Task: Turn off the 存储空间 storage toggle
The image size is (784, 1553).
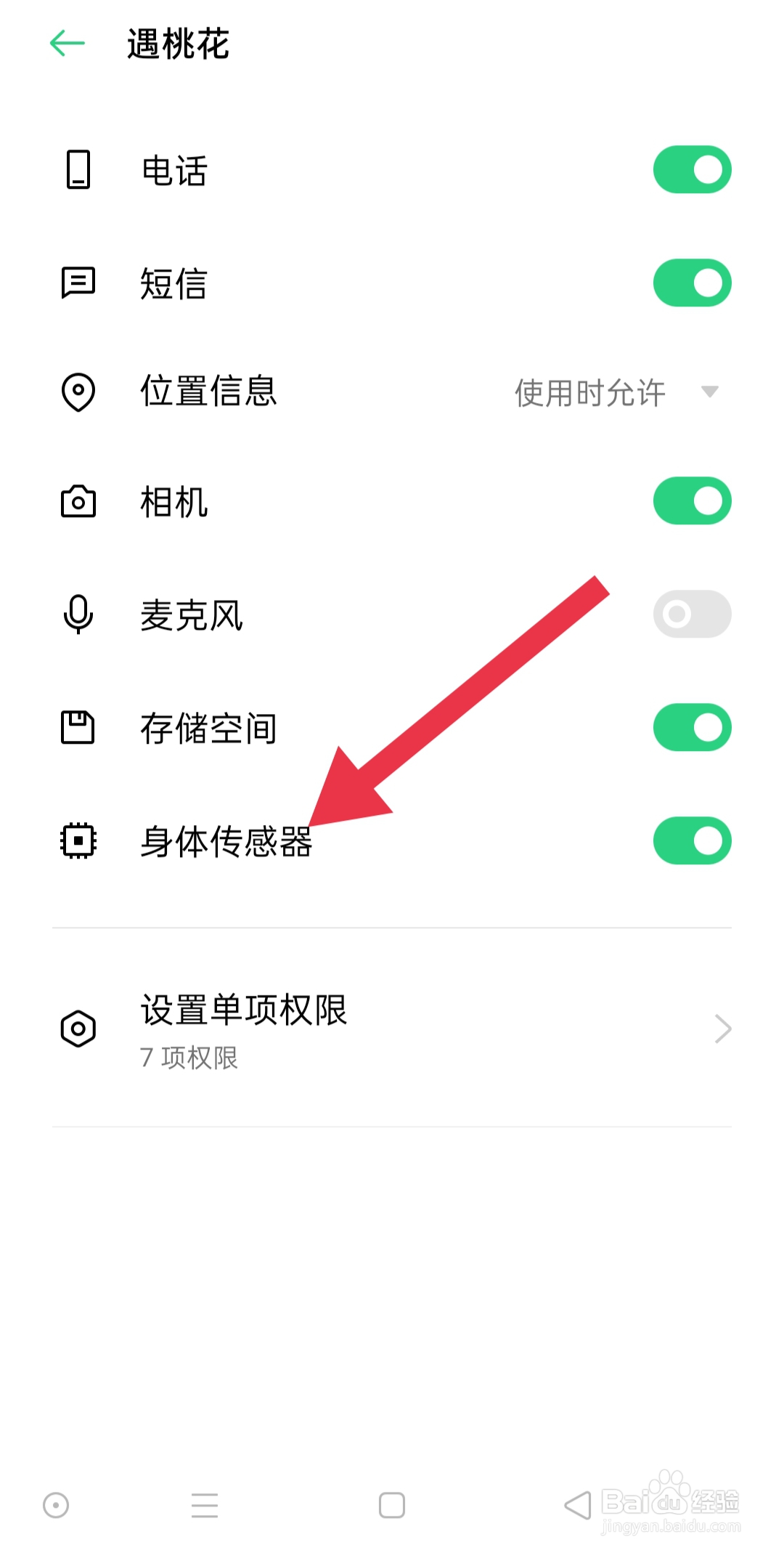Action: point(691,727)
